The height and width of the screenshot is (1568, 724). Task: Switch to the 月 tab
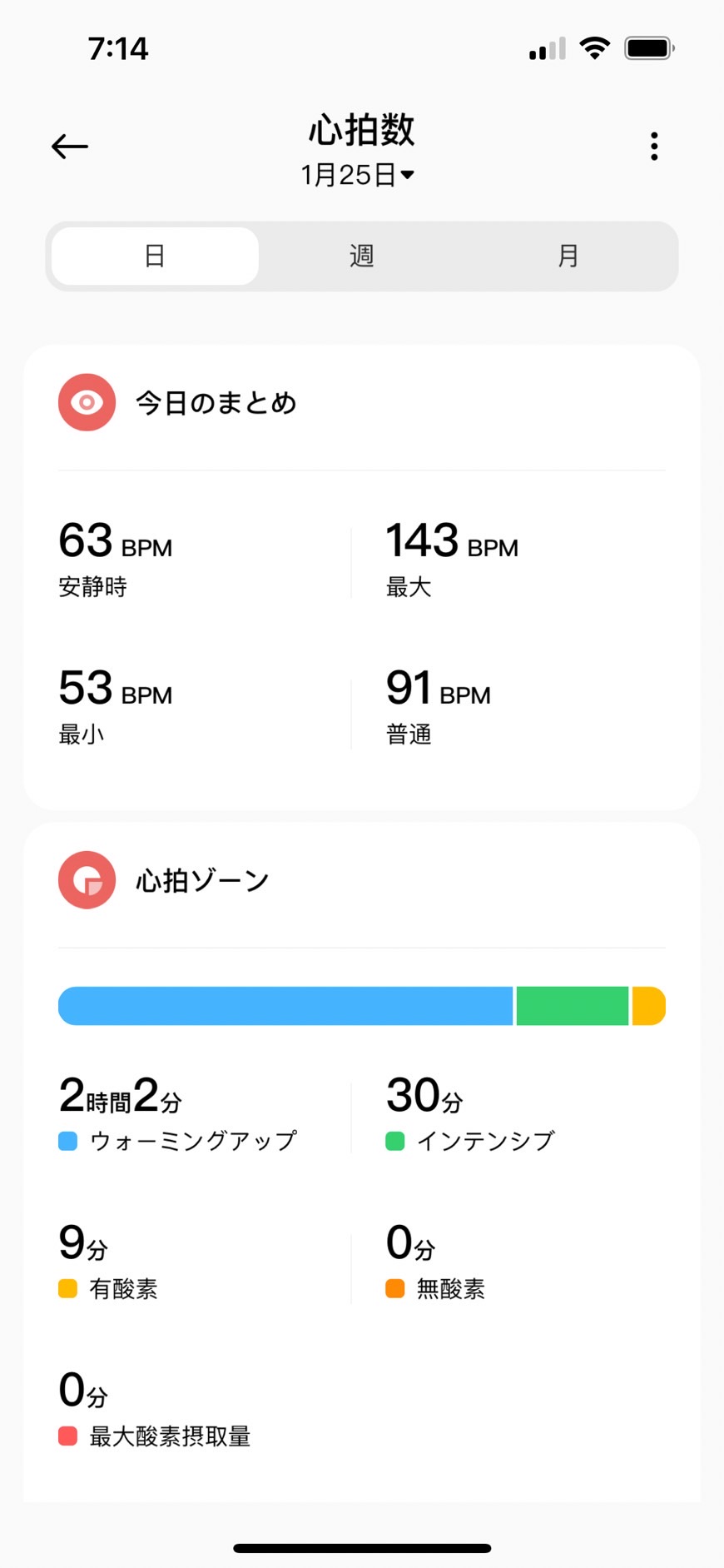coord(568,256)
